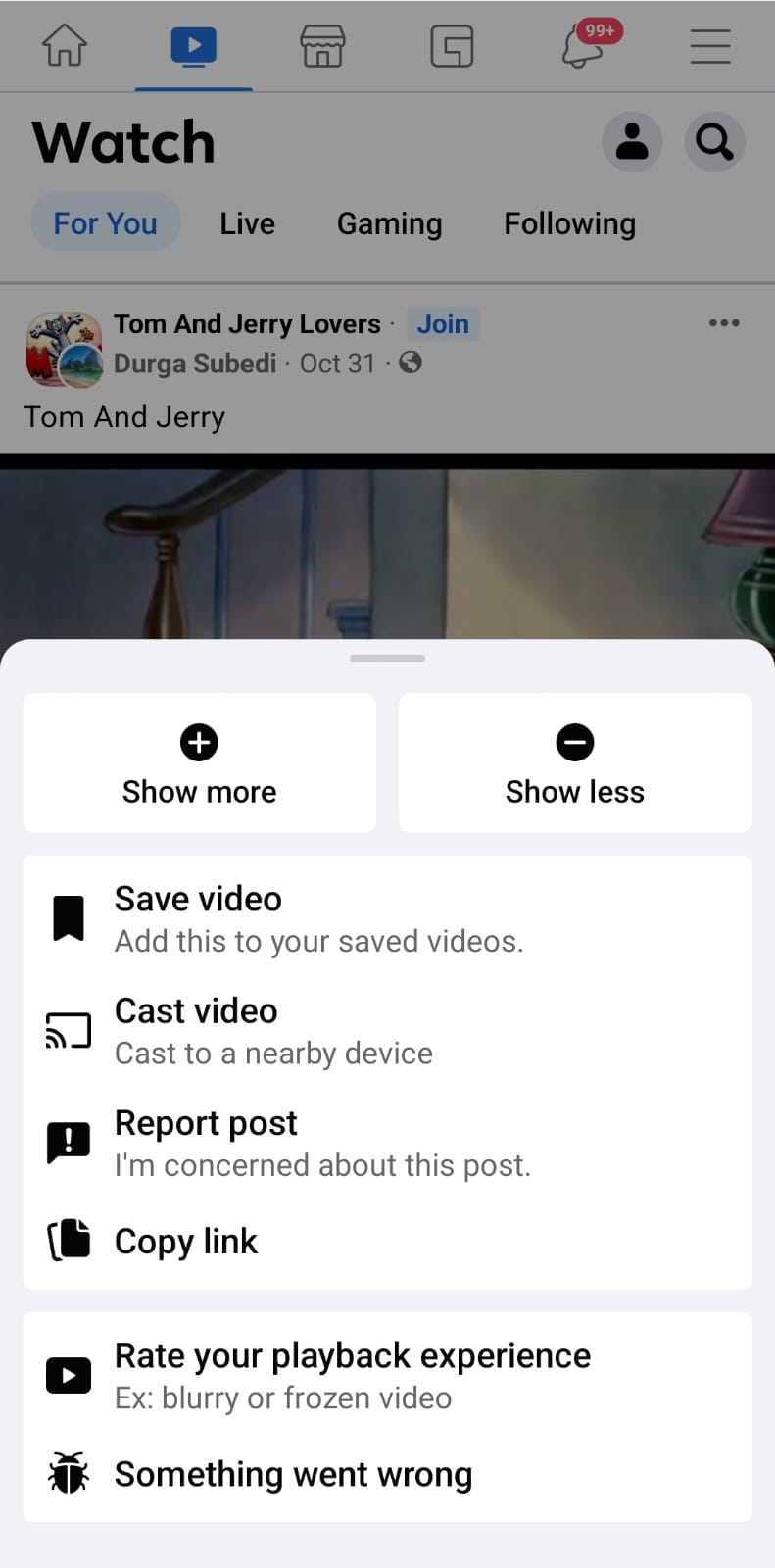The width and height of the screenshot is (775, 1568).
Task: Open the Watch profile icon
Action: (632, 142)
